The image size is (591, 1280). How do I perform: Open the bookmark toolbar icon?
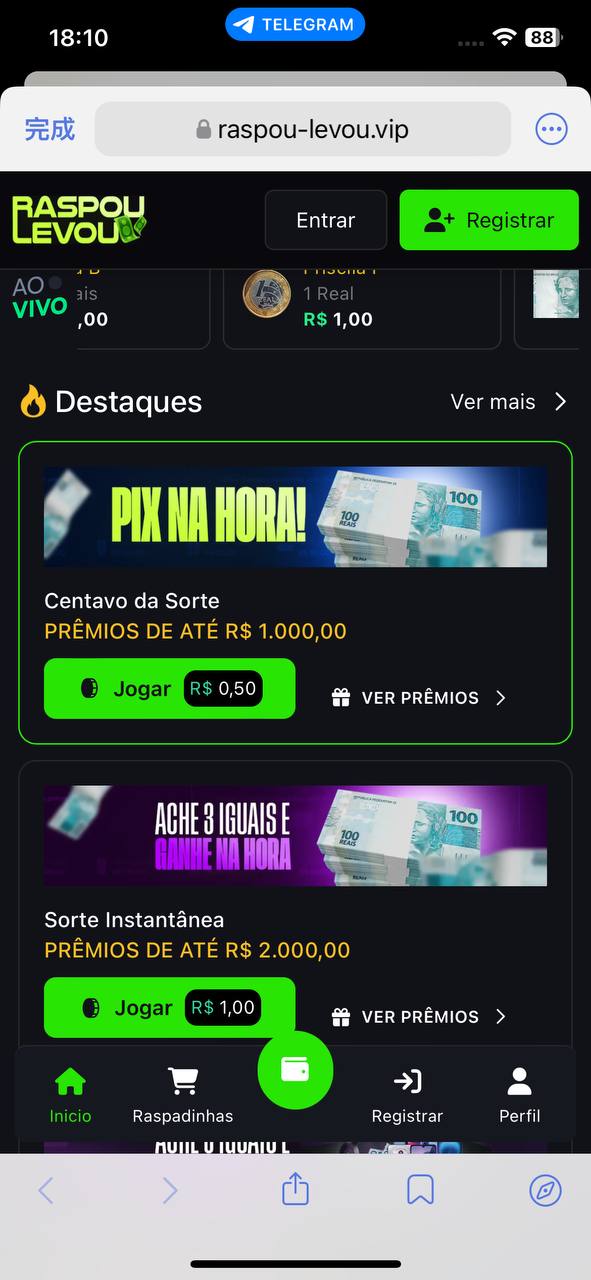[x=420, y=1190]
